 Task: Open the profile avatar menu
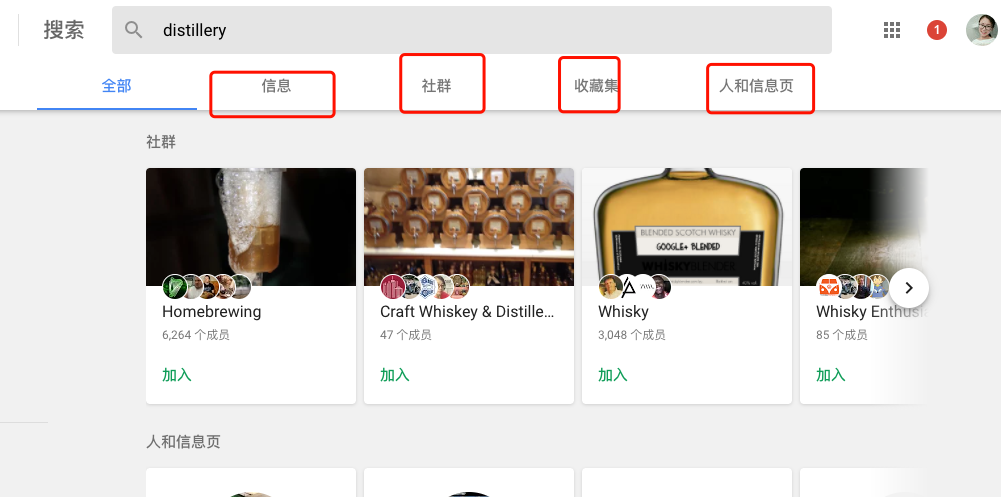click(981, 30)
